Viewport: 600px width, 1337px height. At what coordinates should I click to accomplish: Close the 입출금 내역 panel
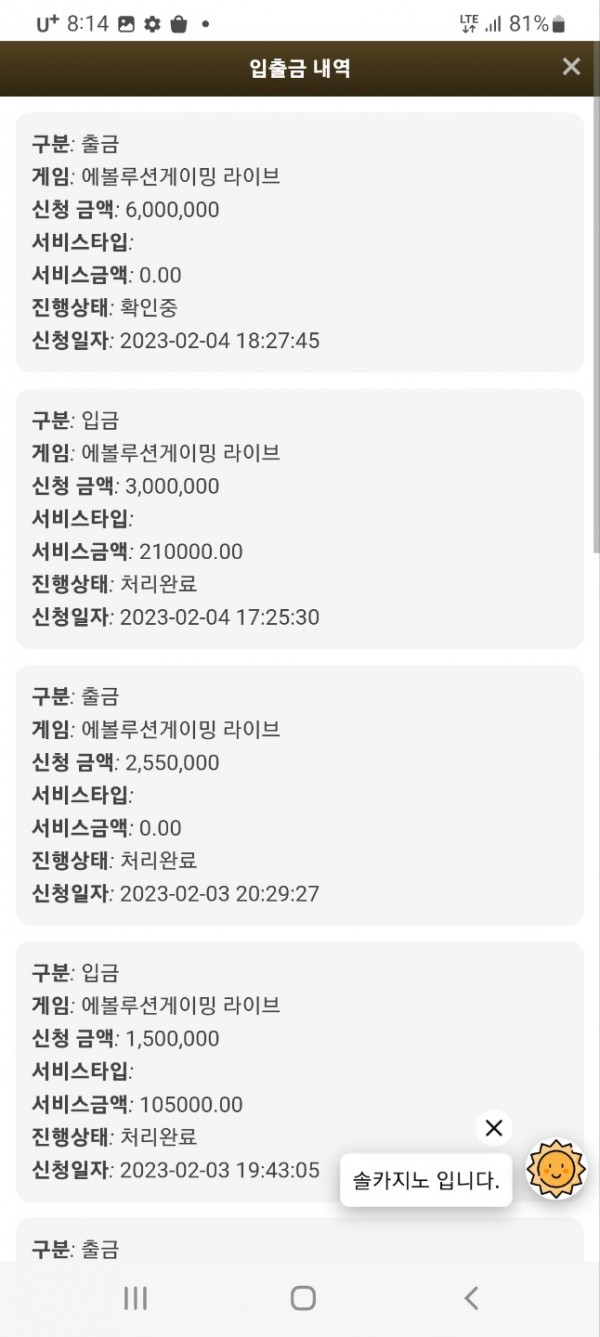point(571,67)
